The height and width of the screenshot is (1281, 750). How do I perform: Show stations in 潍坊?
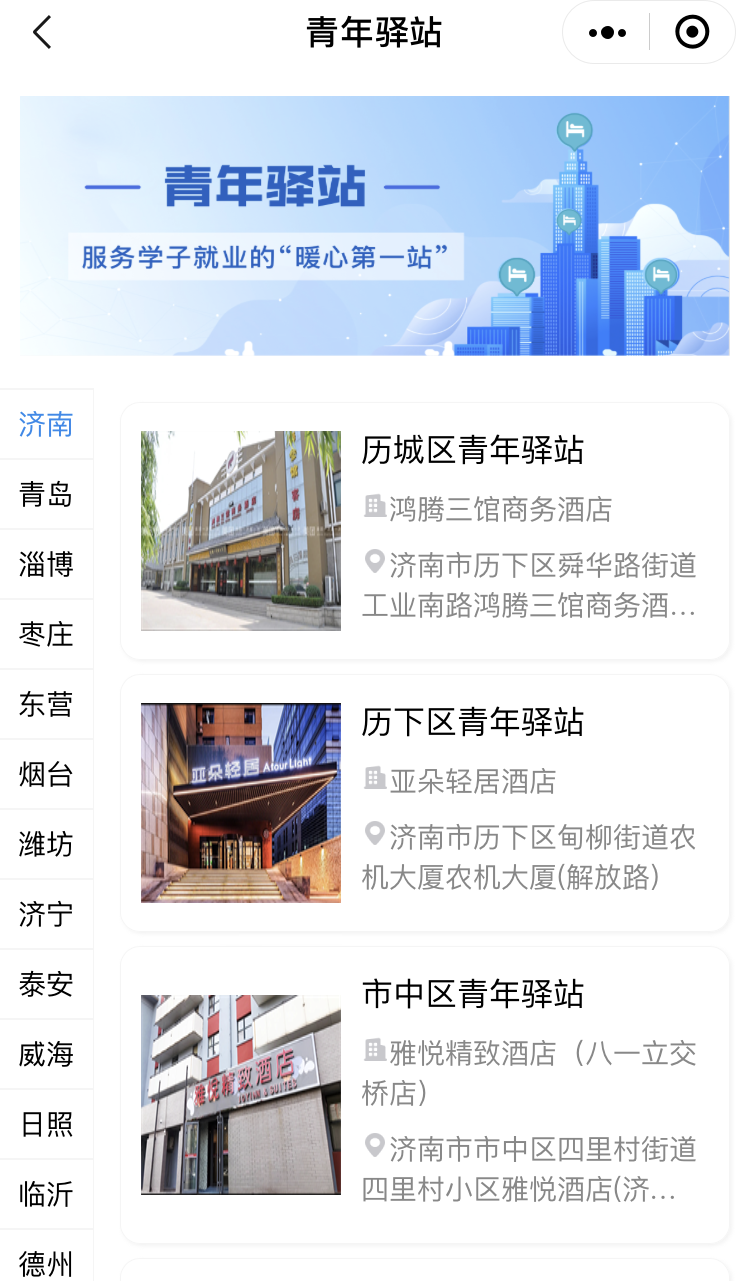[46, 845]
